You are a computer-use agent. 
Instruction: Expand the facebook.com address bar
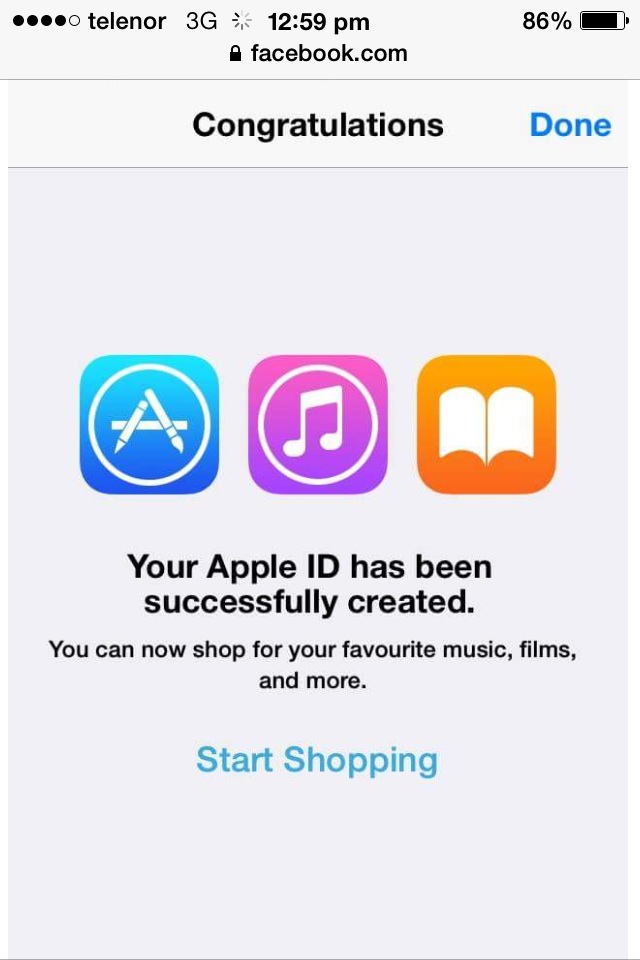tap(318, 53)
